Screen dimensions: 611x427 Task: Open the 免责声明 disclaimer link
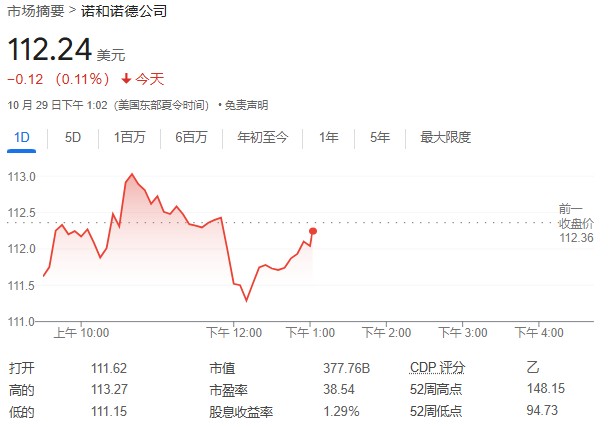tap(246, 104)
